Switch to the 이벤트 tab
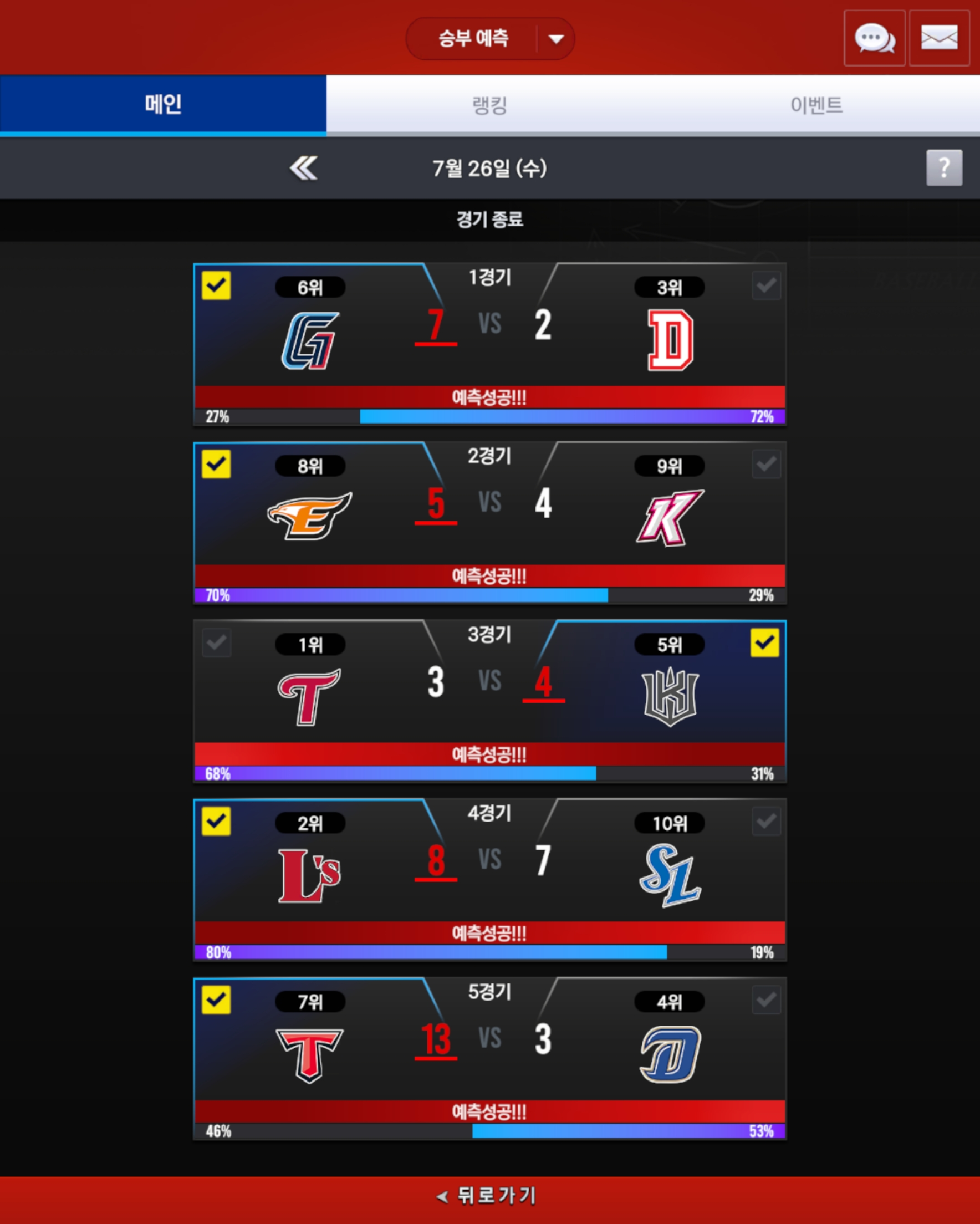 tap(816, 105)
